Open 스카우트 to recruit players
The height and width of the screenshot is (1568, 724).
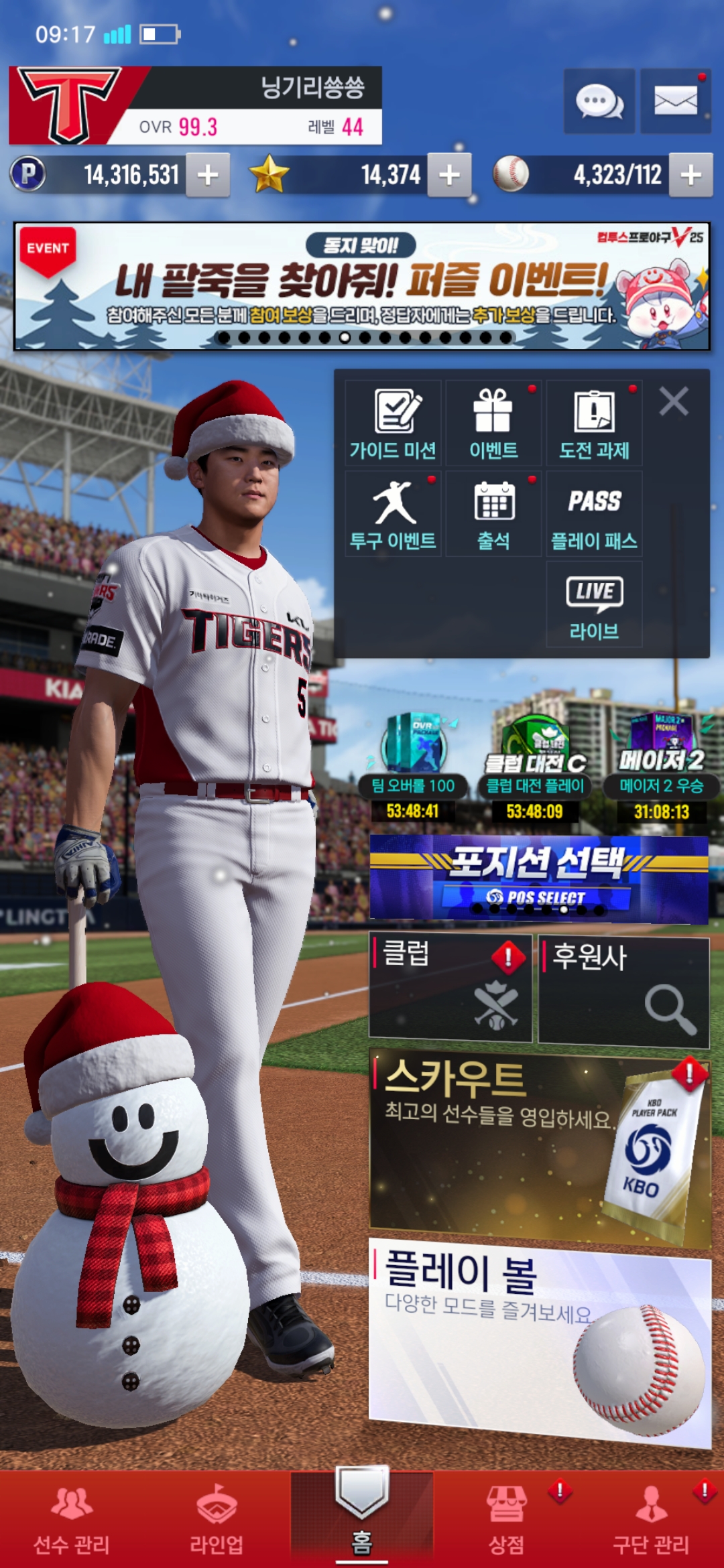coord(539,1147)
